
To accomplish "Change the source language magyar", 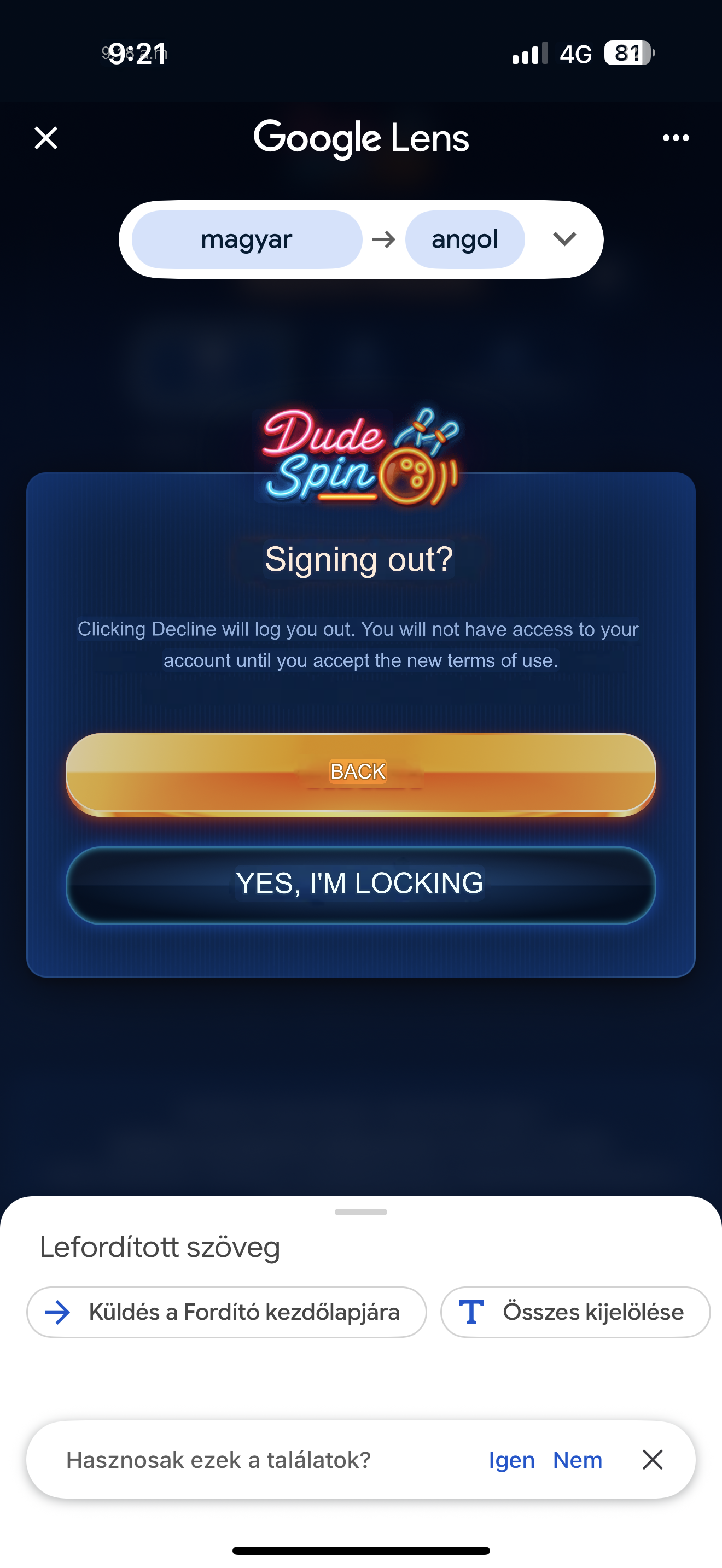I will [247, 239].
